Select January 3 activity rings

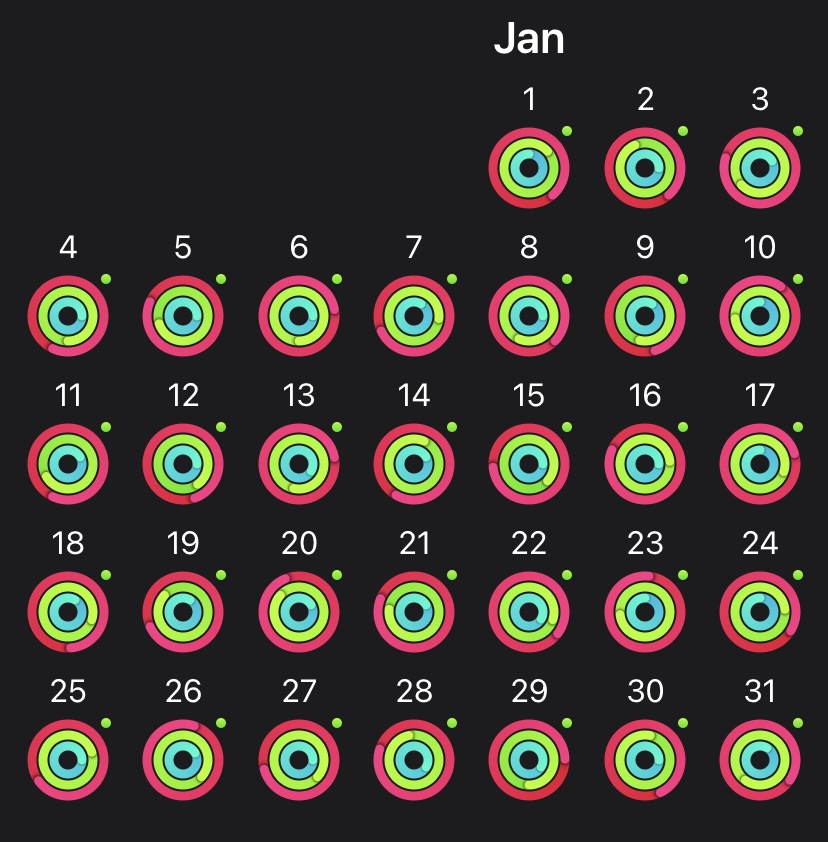tap(760, 168)
